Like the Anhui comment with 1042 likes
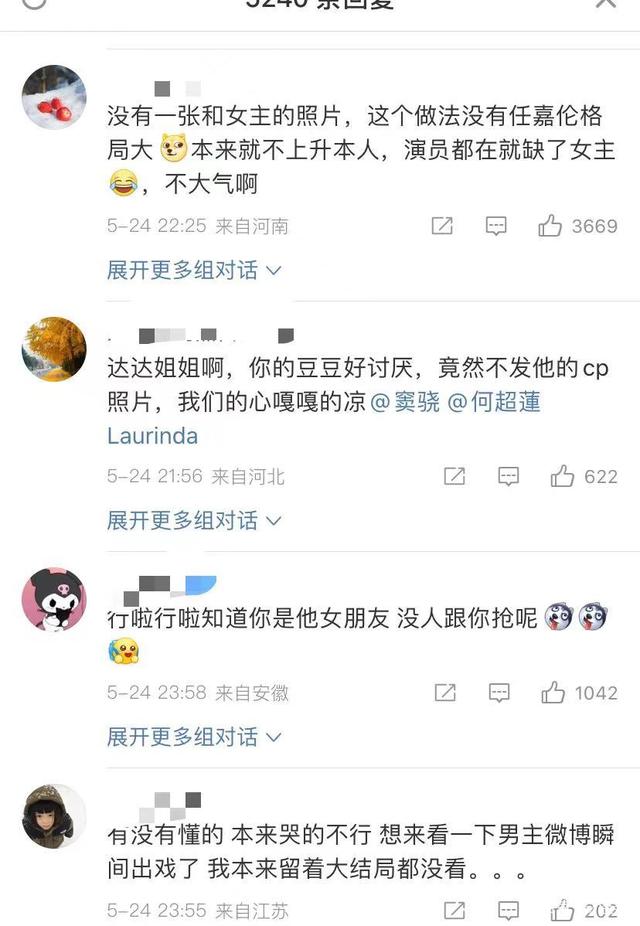The image size is (640, 926). (553, 692)
